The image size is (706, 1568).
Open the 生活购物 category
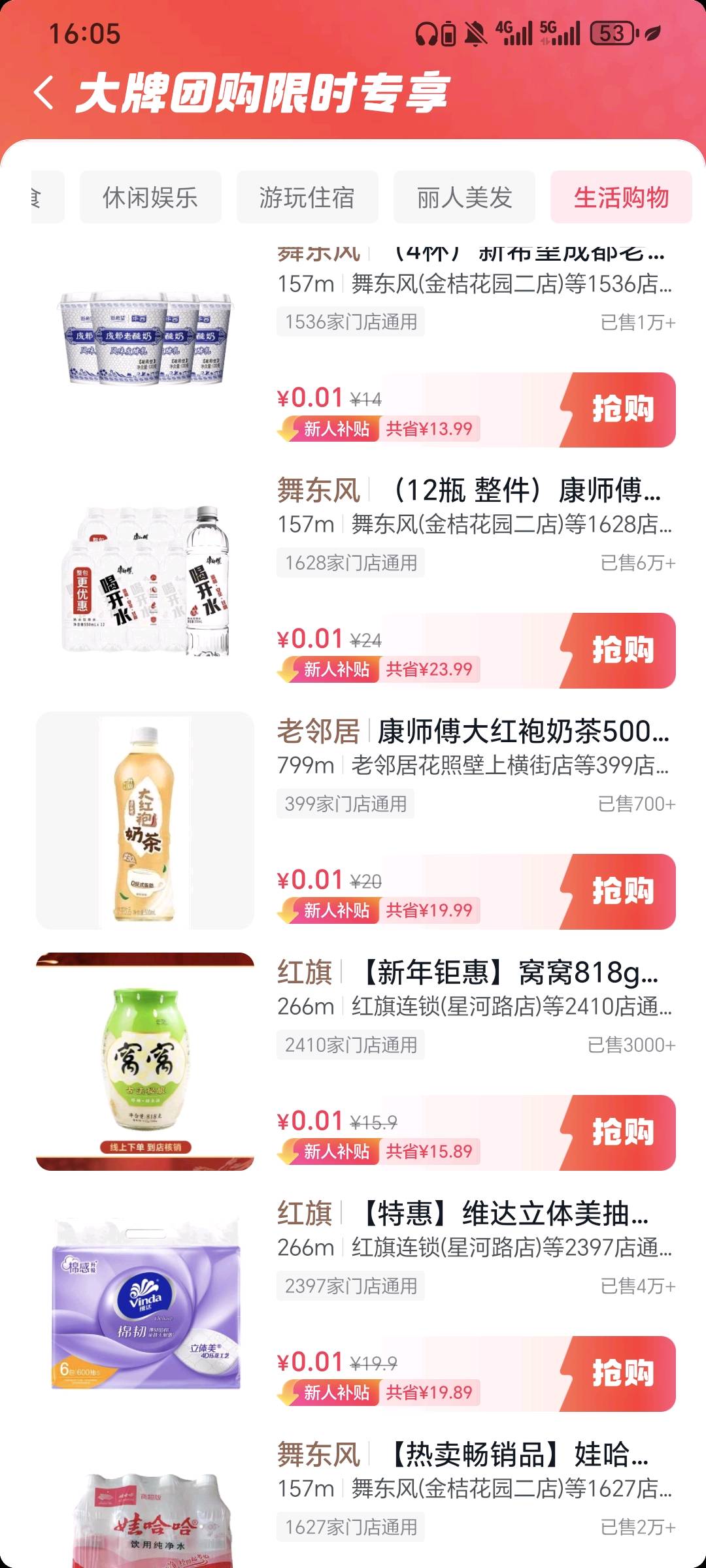tap(620, 197)
